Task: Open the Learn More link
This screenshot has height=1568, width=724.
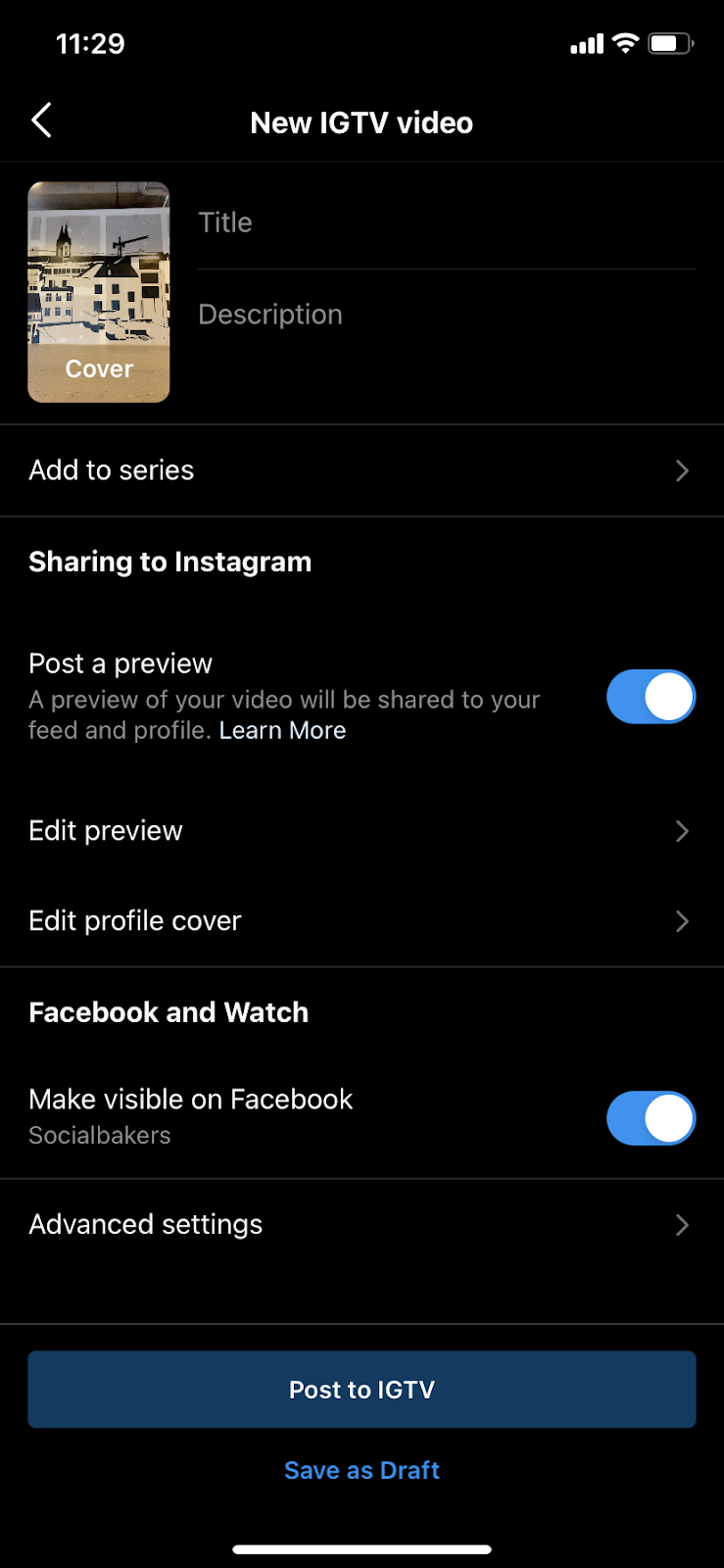Action: click(282, 731)
